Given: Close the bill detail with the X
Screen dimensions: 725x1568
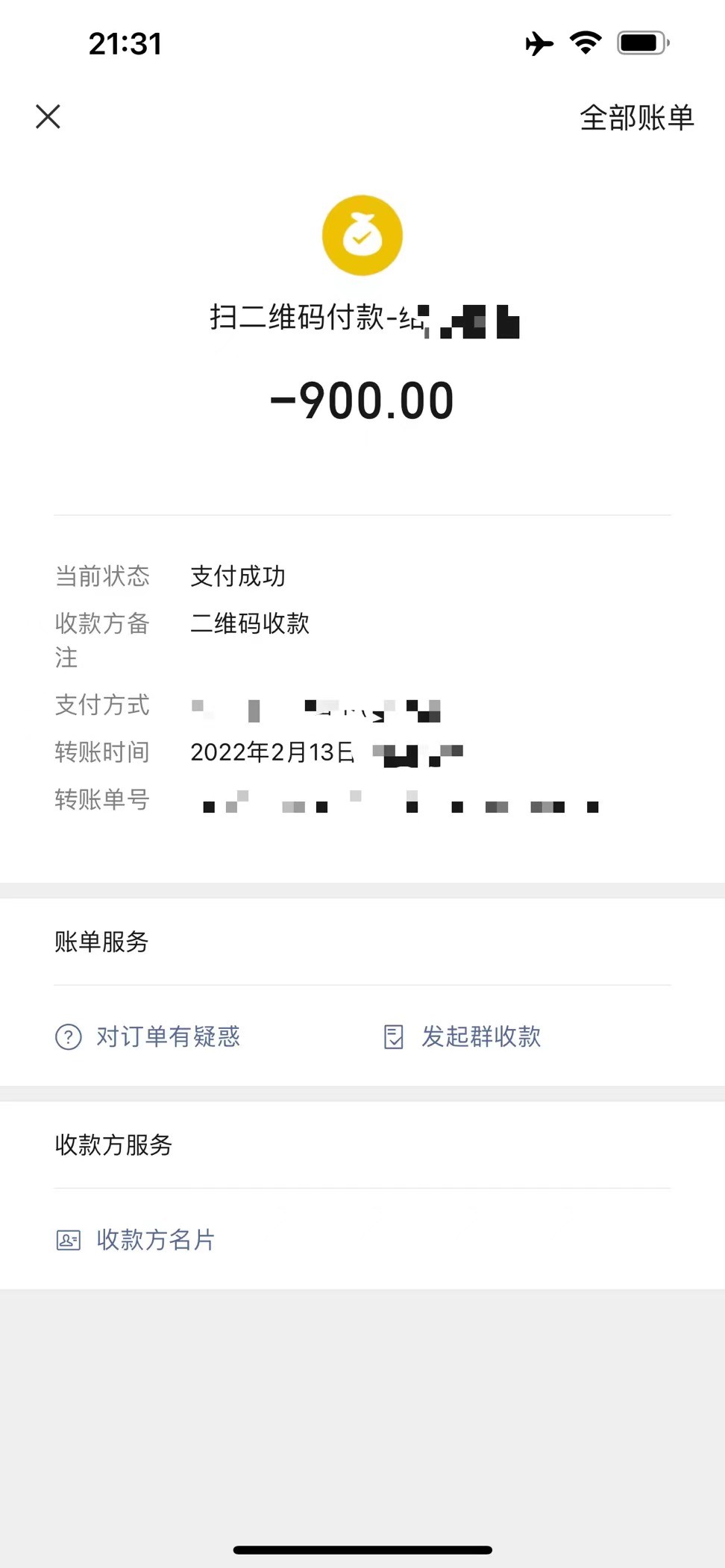Looking at the screenshot, I should 48,116.
